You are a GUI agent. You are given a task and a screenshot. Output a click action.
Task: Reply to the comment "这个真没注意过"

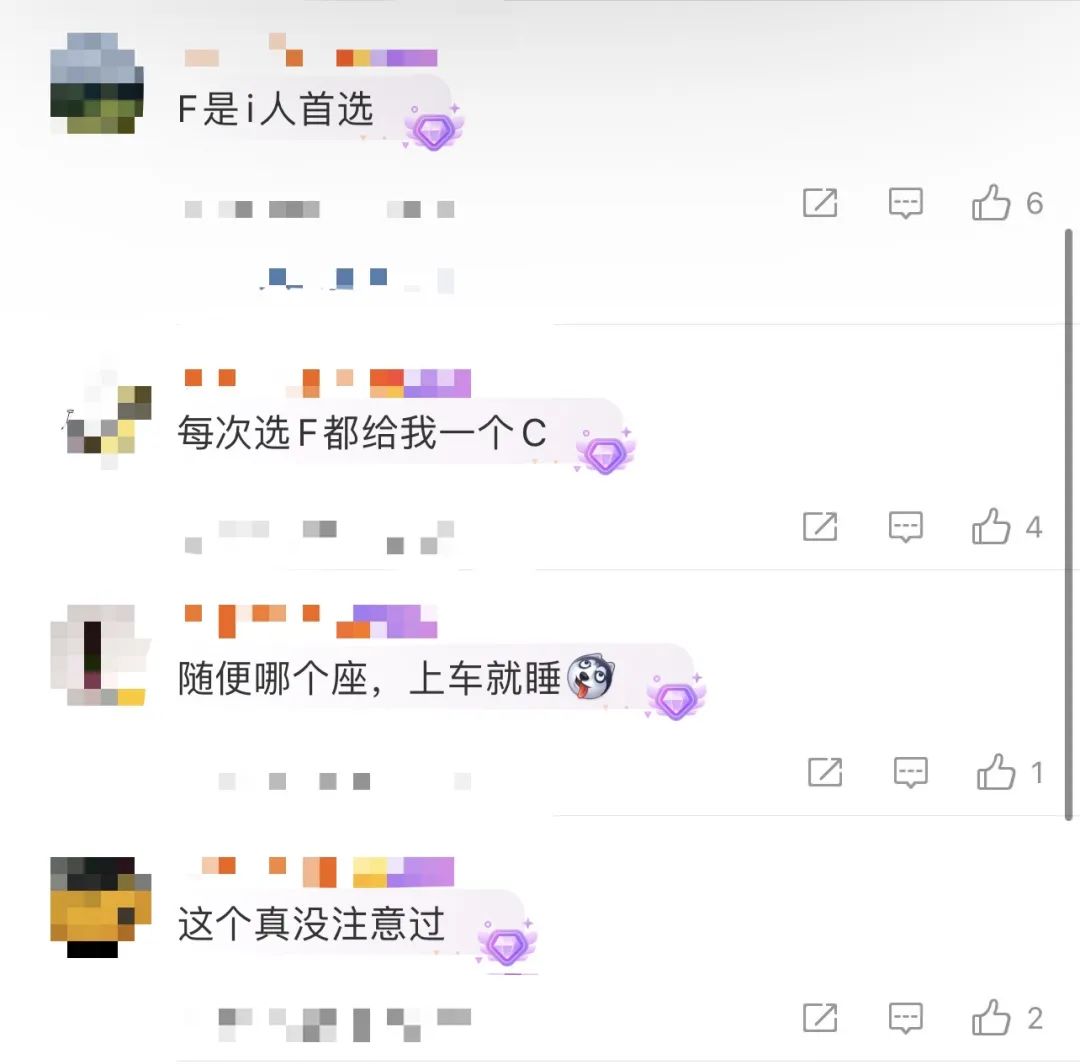pyautogui.click(x=906, y=1018)
